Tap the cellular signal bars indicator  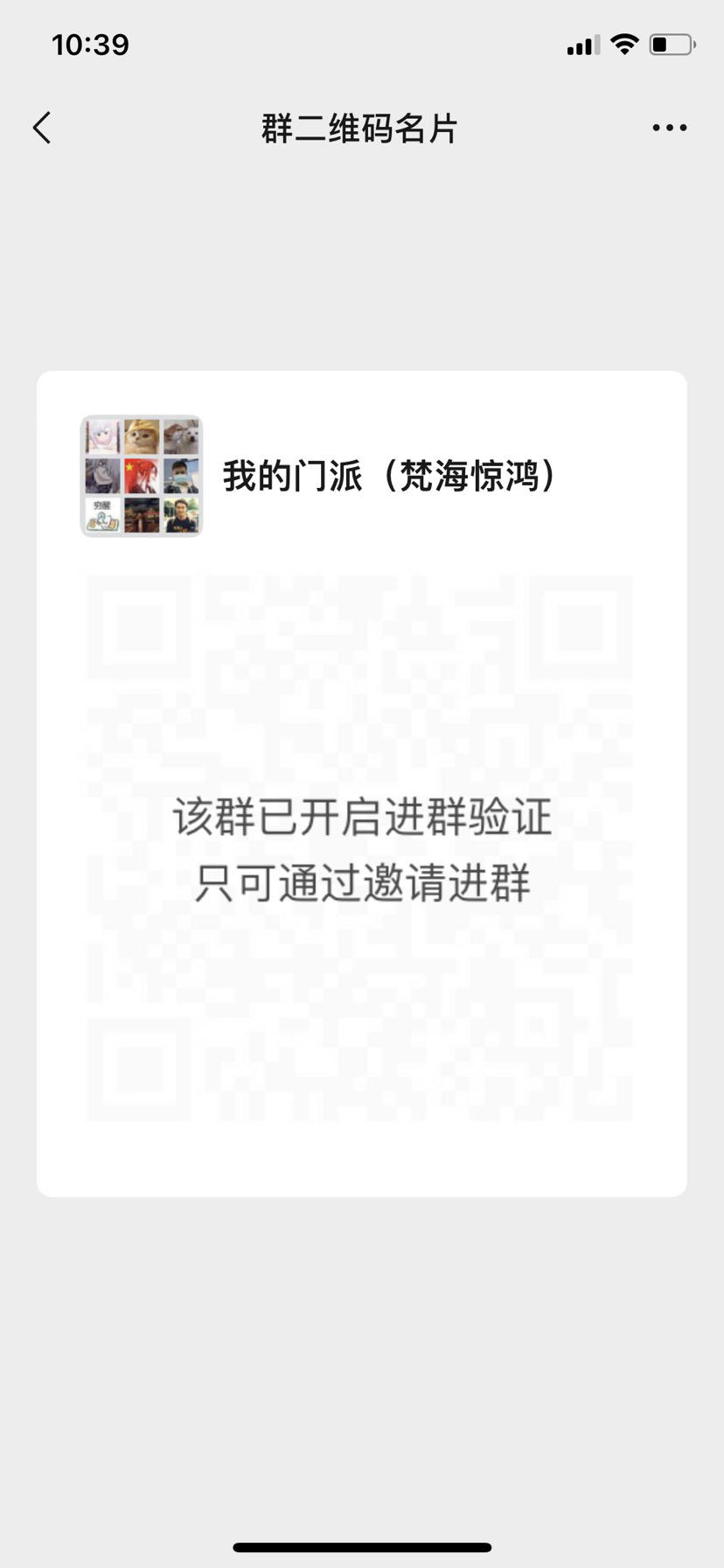click(581, 45)
